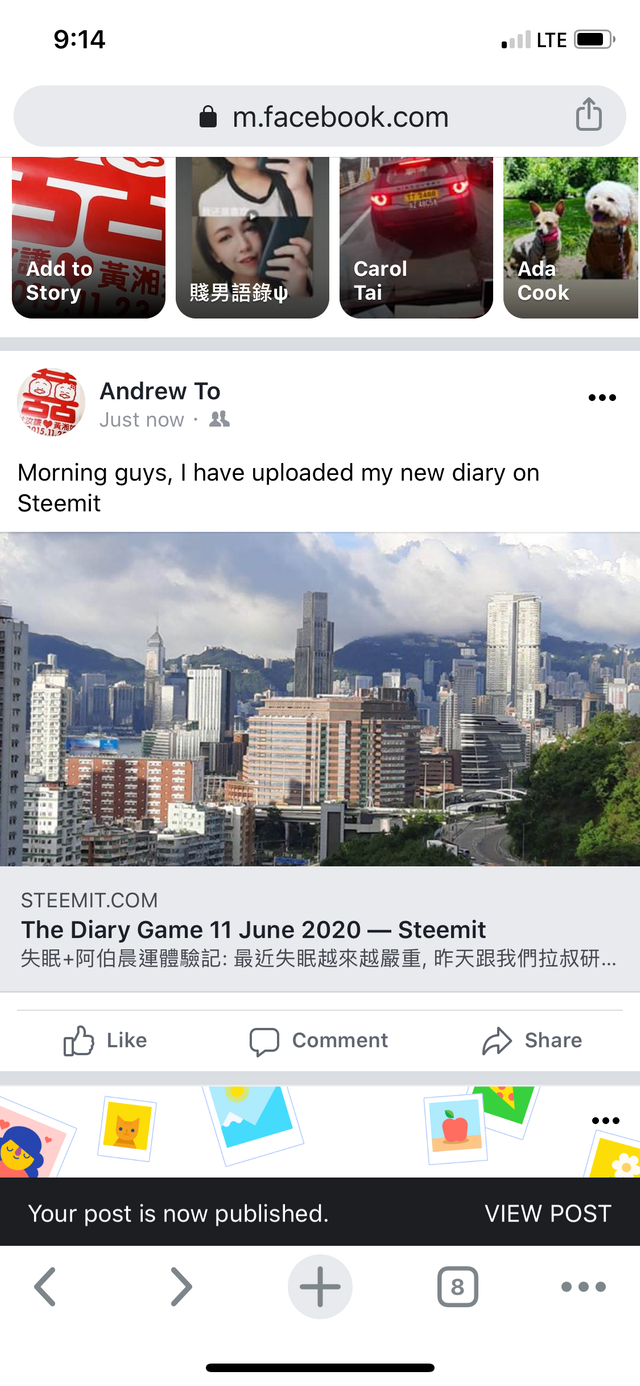Open a new browser tab
640x1386 pixels.
point(320,1287)
